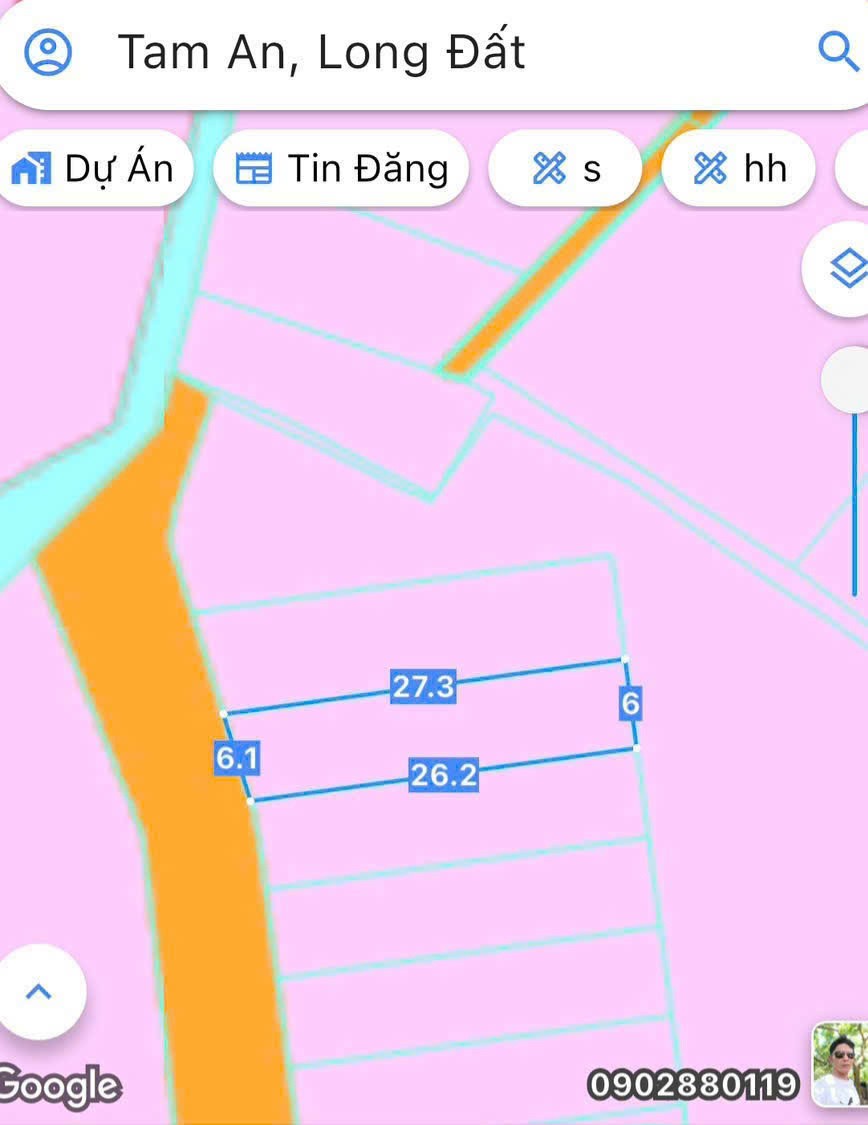Tap the profile icon in the search bar
The image size is (868, 1125).
[x=47, y=51]
